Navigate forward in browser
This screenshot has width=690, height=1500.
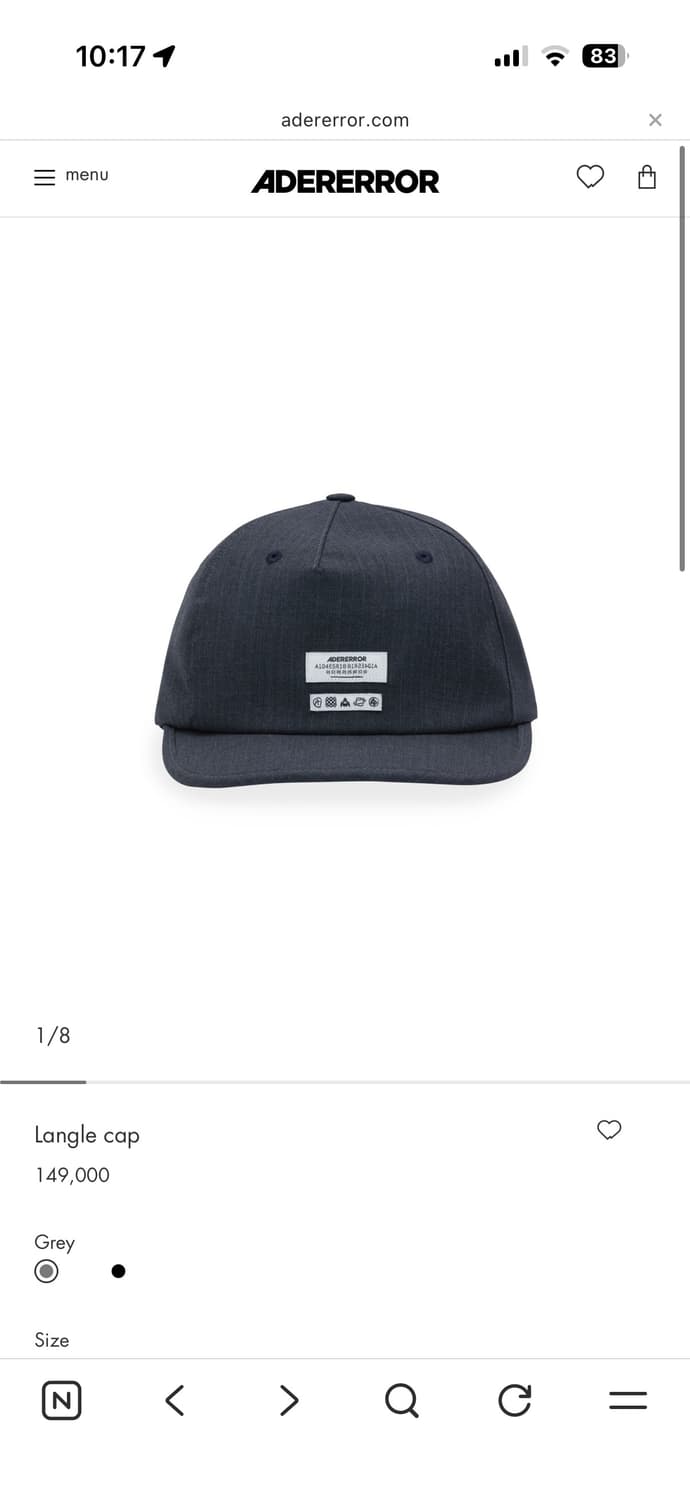(289, 1401)
